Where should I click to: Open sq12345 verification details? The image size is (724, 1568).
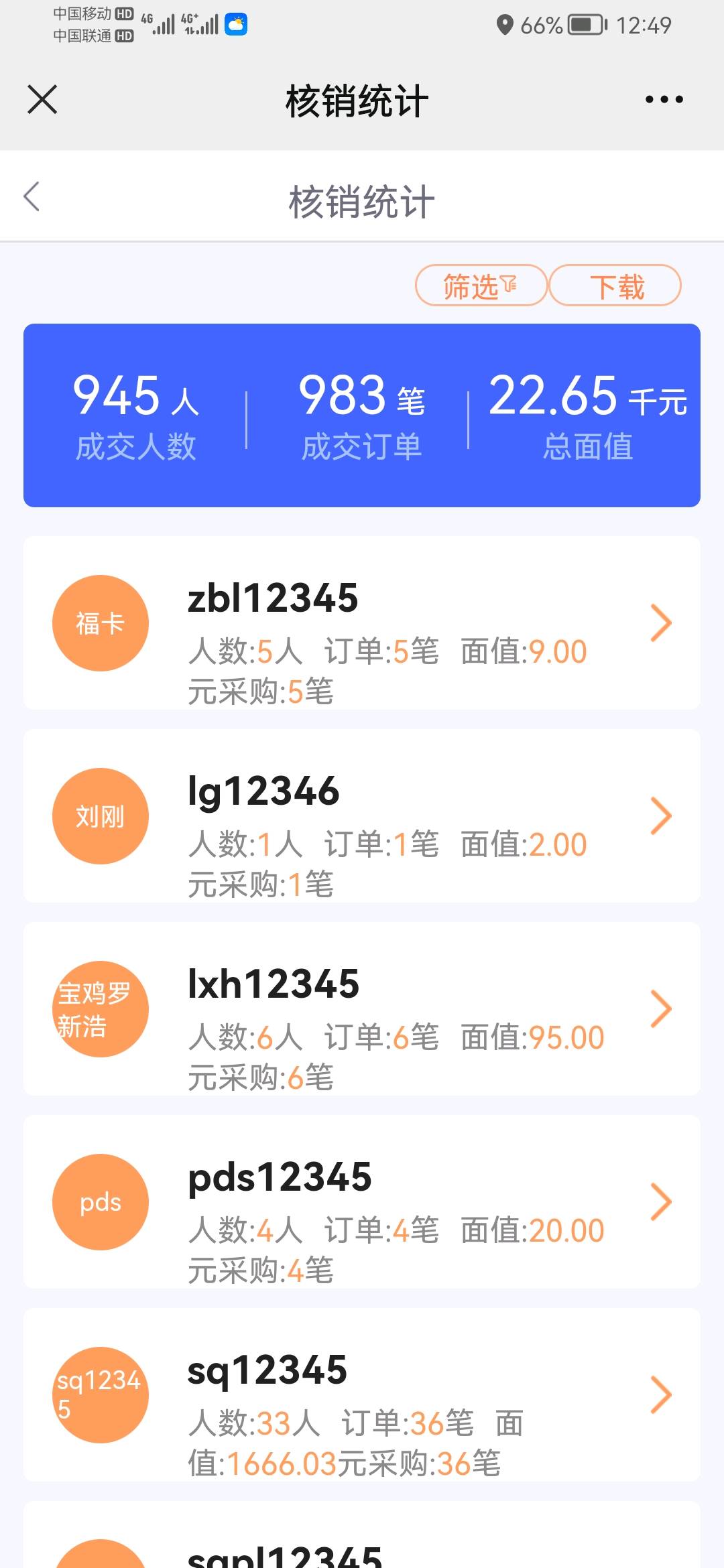(362, 1395)
